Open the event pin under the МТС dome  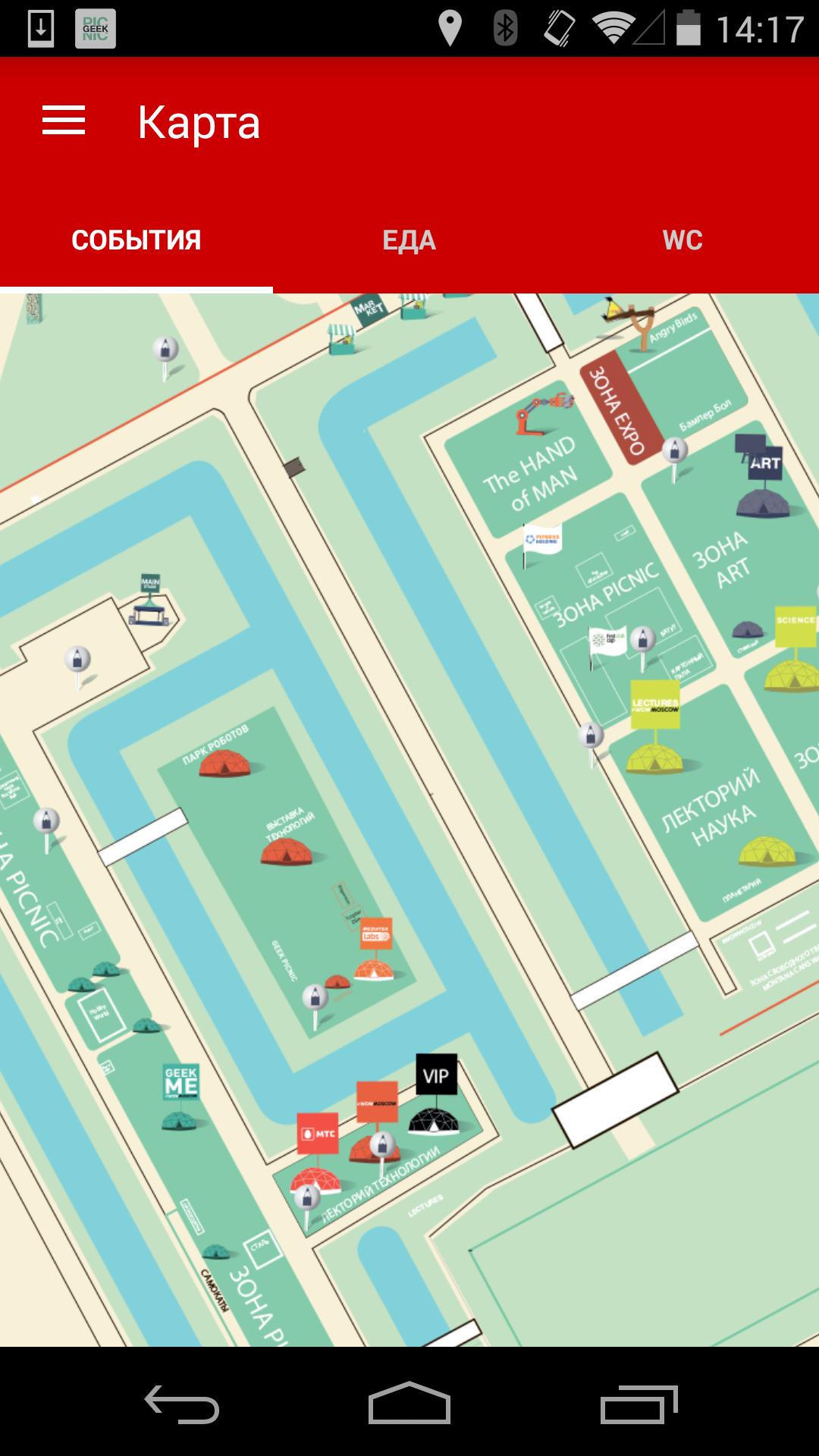(307, 1198)
